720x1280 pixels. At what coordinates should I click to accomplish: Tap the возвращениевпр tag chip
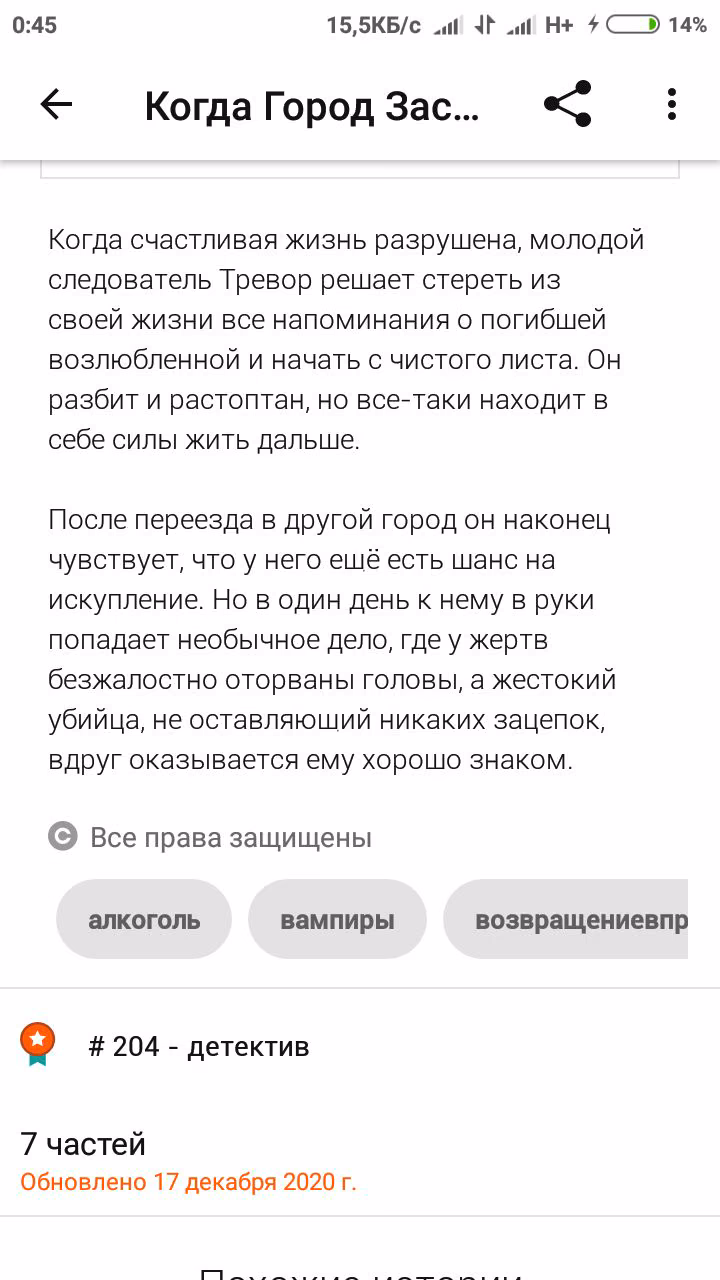[x=566, y=919]
